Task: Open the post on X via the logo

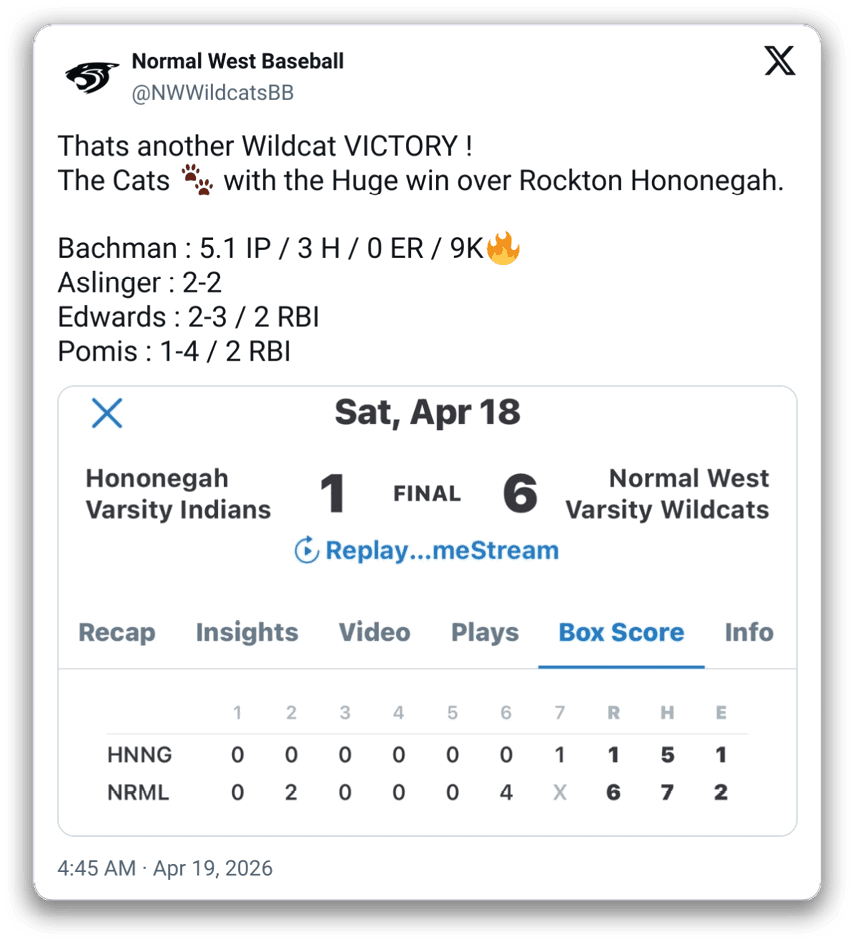Action: pyautogui.click(x=780, y=62)
